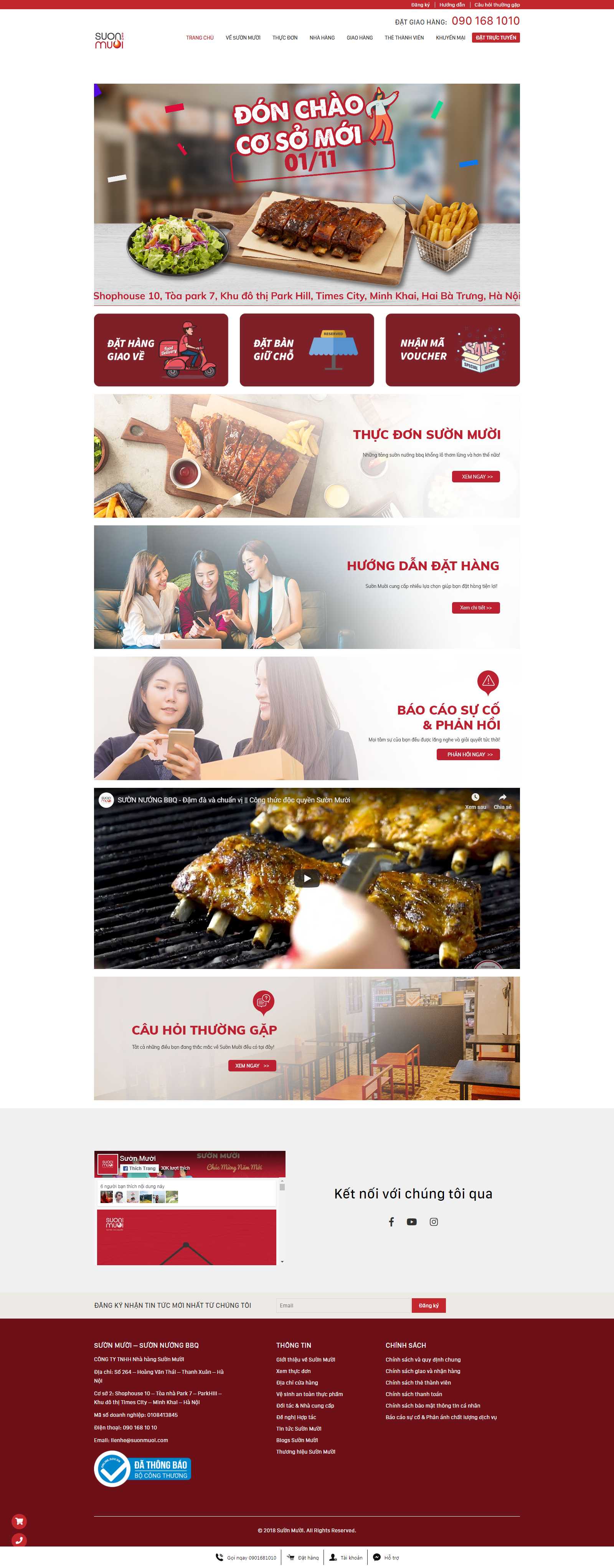Viewport: 614px width, 1568px height.
Task: Tap the ĐẶT TRỰC TUYẾN button
Action: click(x=496, y=38)
